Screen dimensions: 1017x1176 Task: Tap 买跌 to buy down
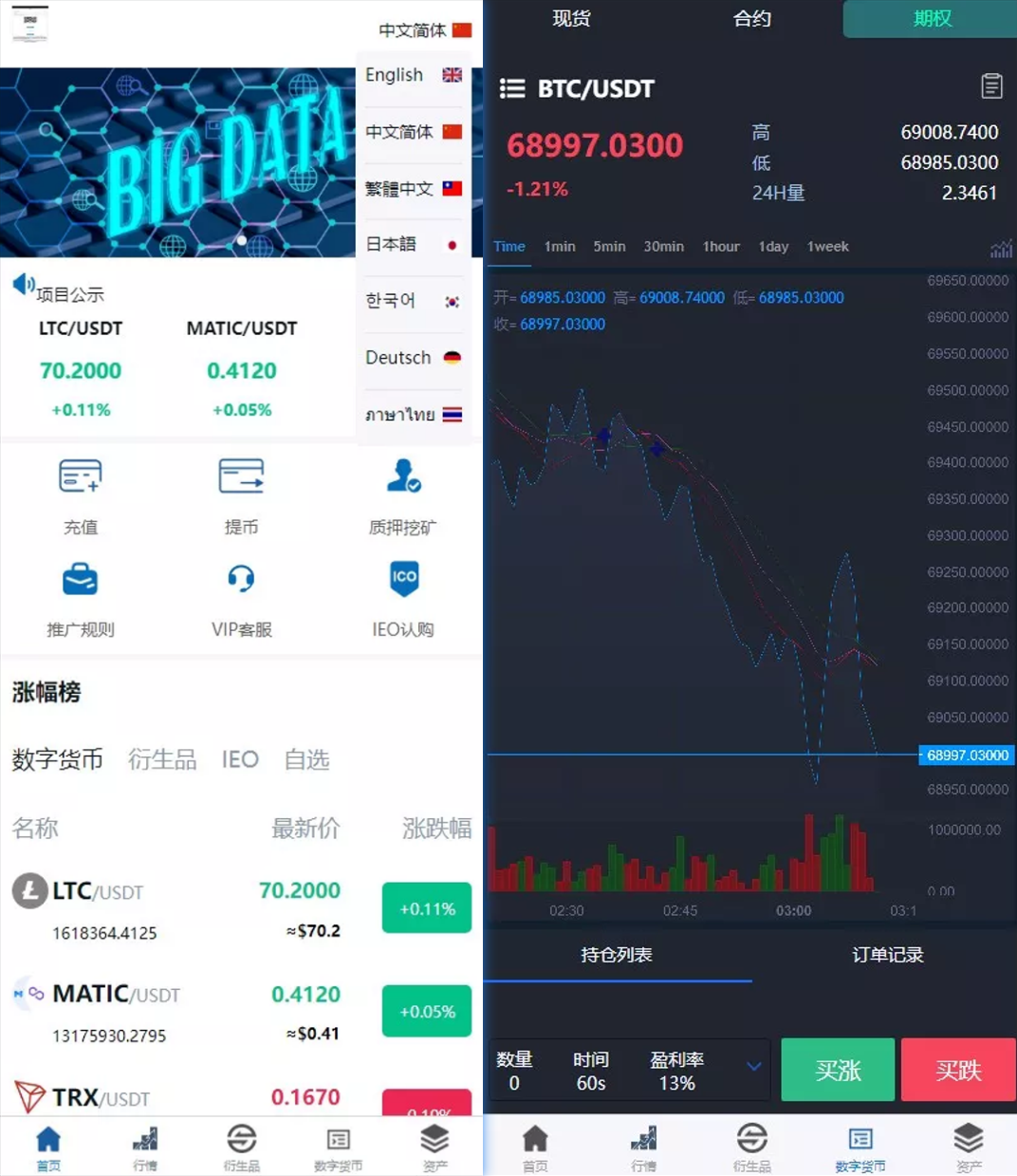pos(958,1071)
